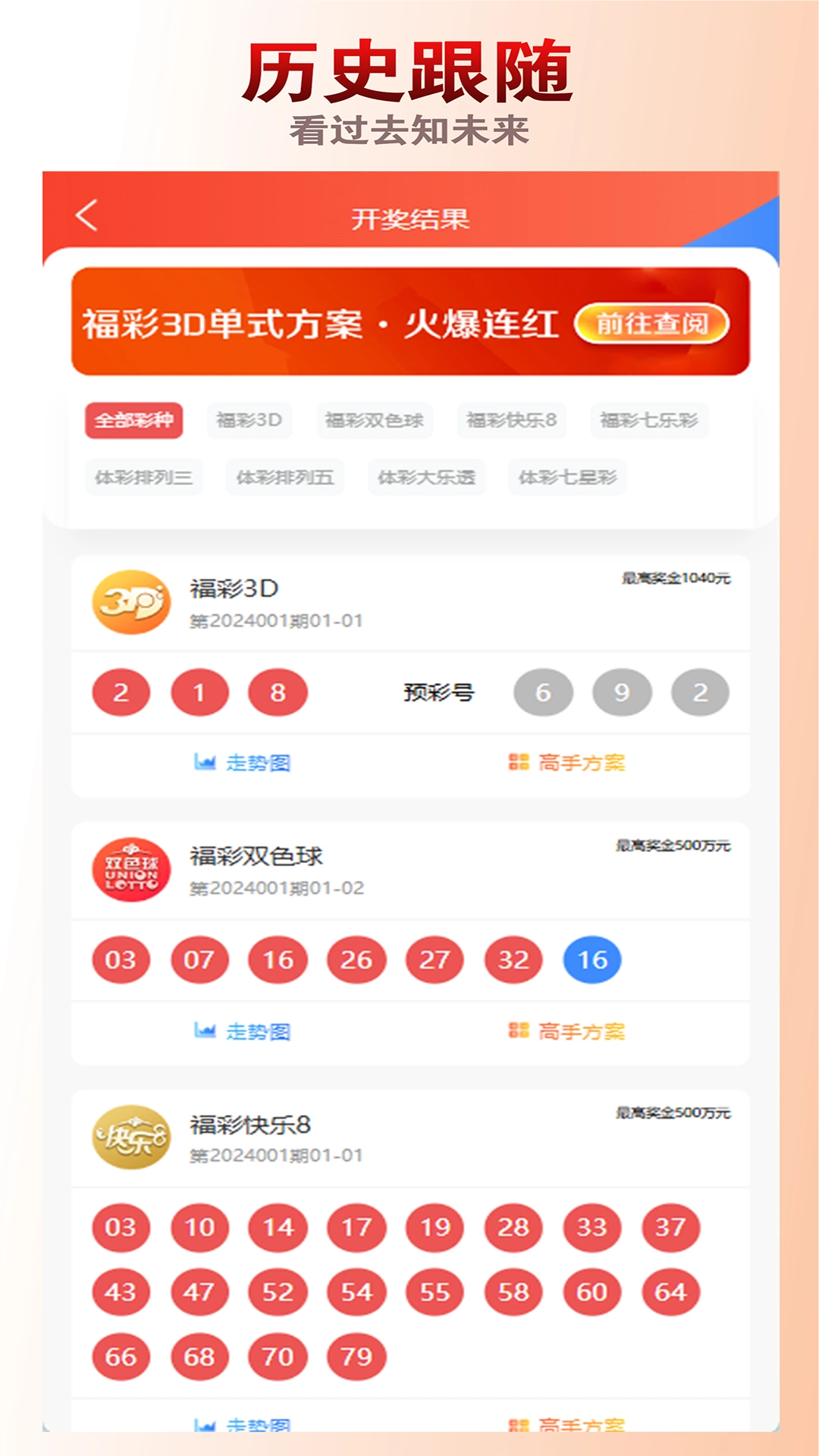Viewport: 819px width, 1456px height.
Task: Open the 福彩3D category tab
Action: pyautogui.click(x=250, y=421)
